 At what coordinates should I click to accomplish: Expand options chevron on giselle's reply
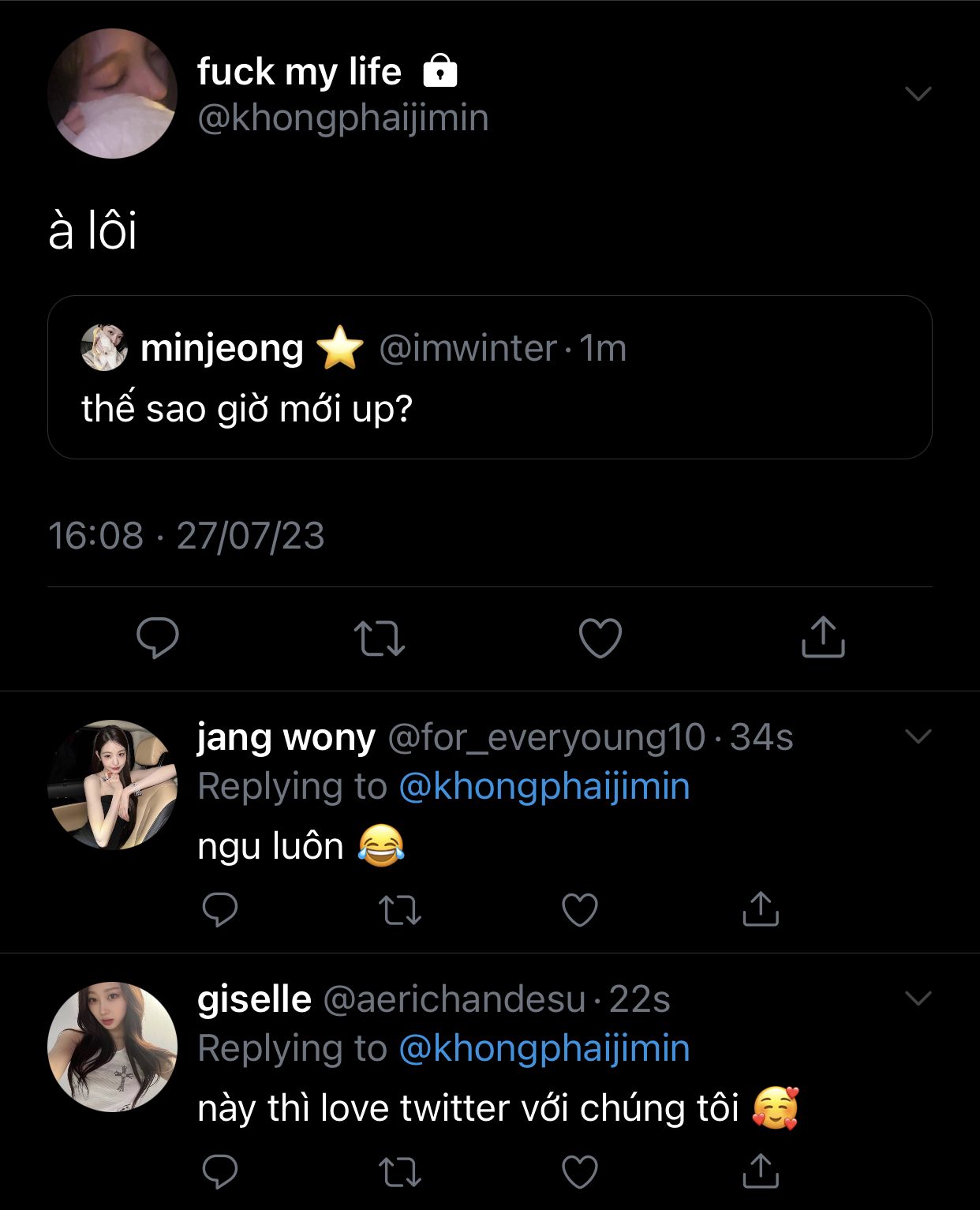[x=918, y=998]
